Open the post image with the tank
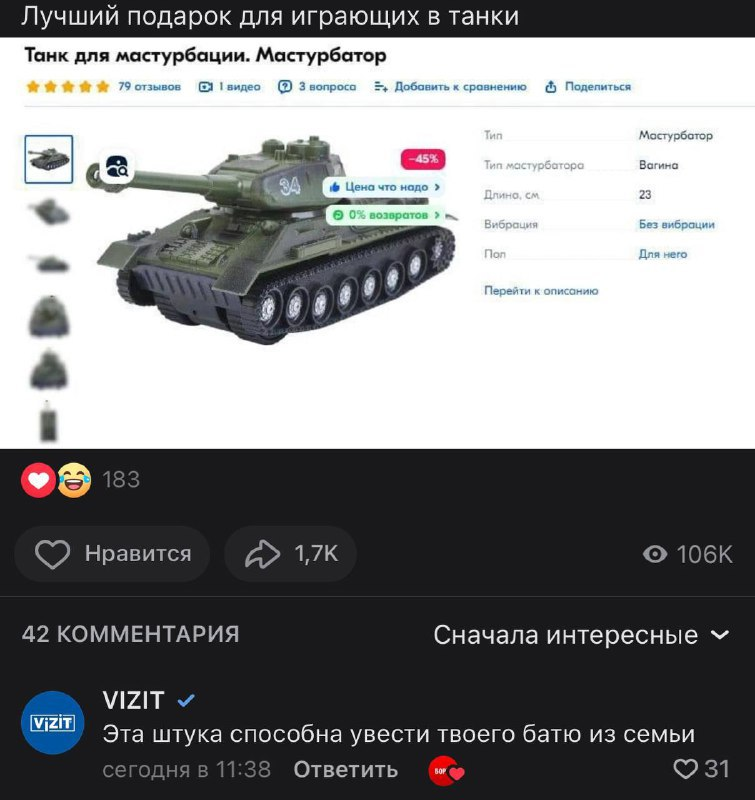The height and width of the screenshot is (800, 755). [377, 243]
